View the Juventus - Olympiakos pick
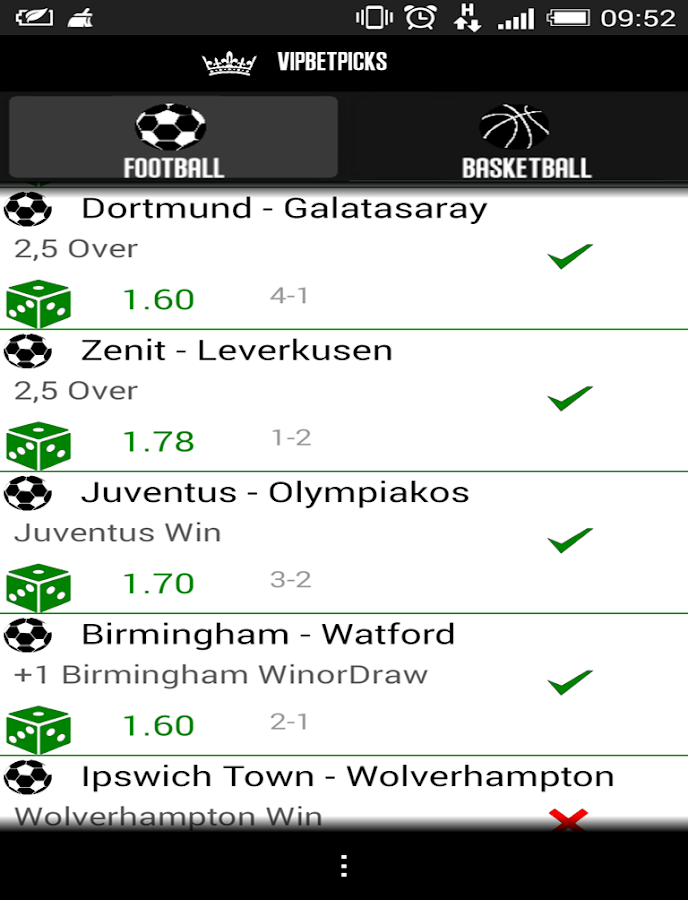The height and width of the screenshot is (900, 688). coord(275,493)
